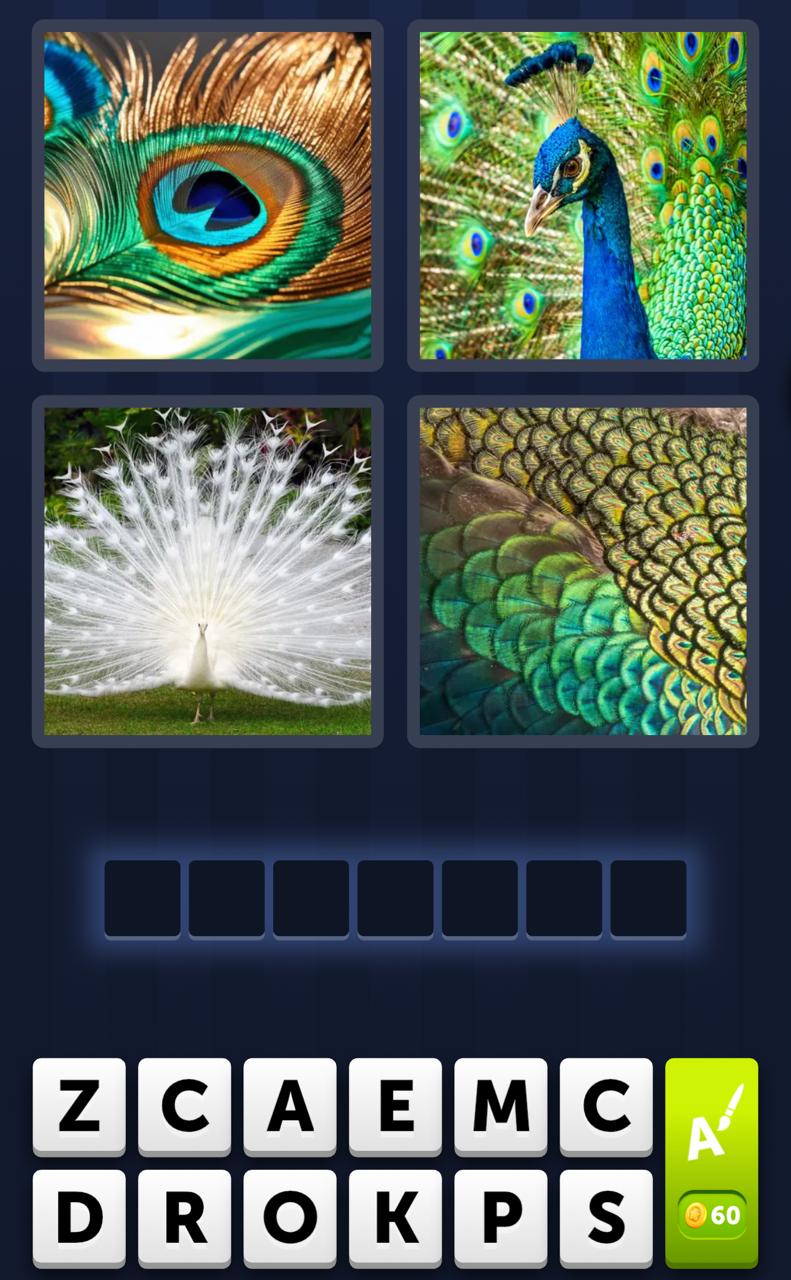Open the blue peacock head picture
The height and width of the screenshot is (1280, 791).
tap(583, 196)
